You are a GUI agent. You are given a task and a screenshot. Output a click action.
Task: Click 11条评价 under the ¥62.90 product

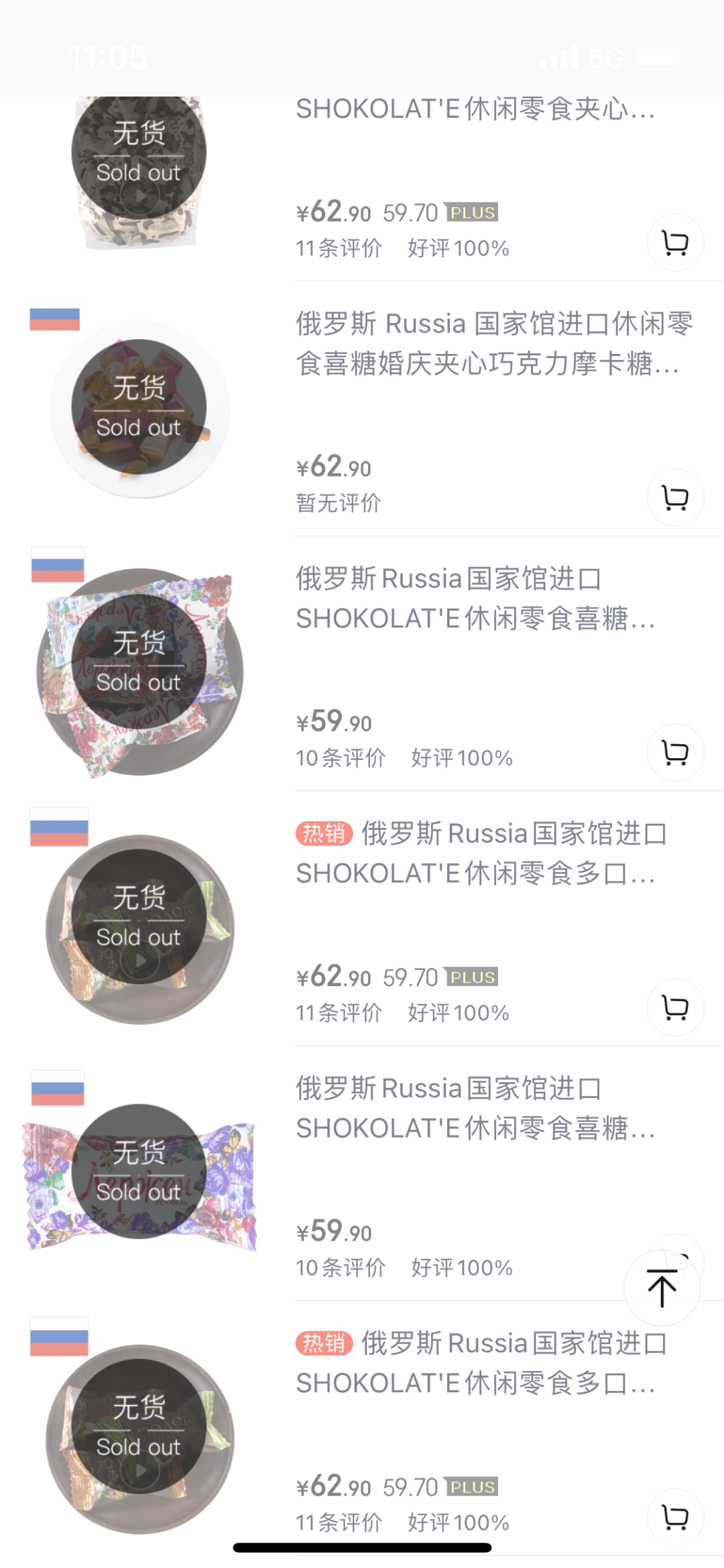pos(339,247)
